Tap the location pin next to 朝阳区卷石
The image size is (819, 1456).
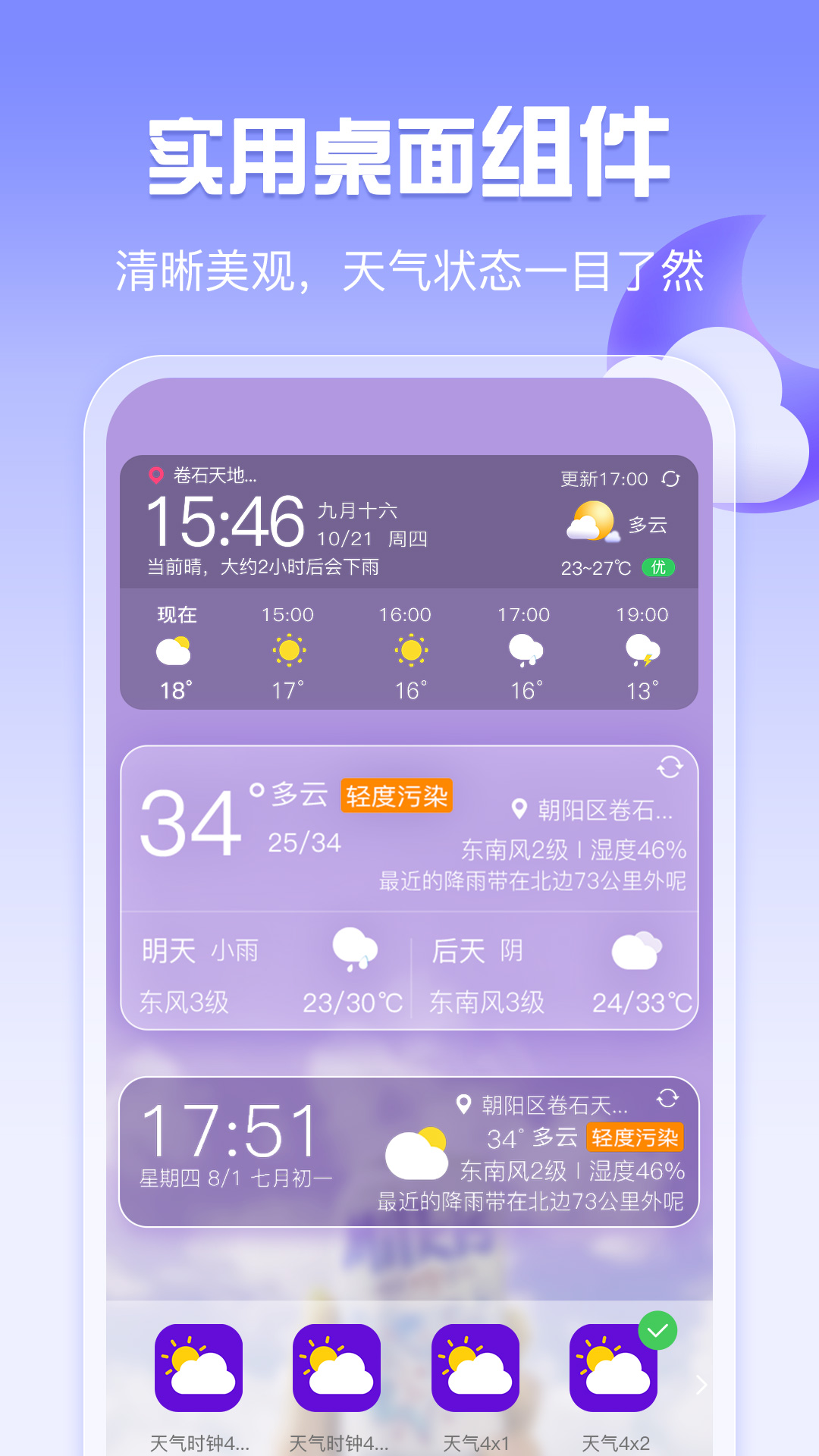click(519, 808)
